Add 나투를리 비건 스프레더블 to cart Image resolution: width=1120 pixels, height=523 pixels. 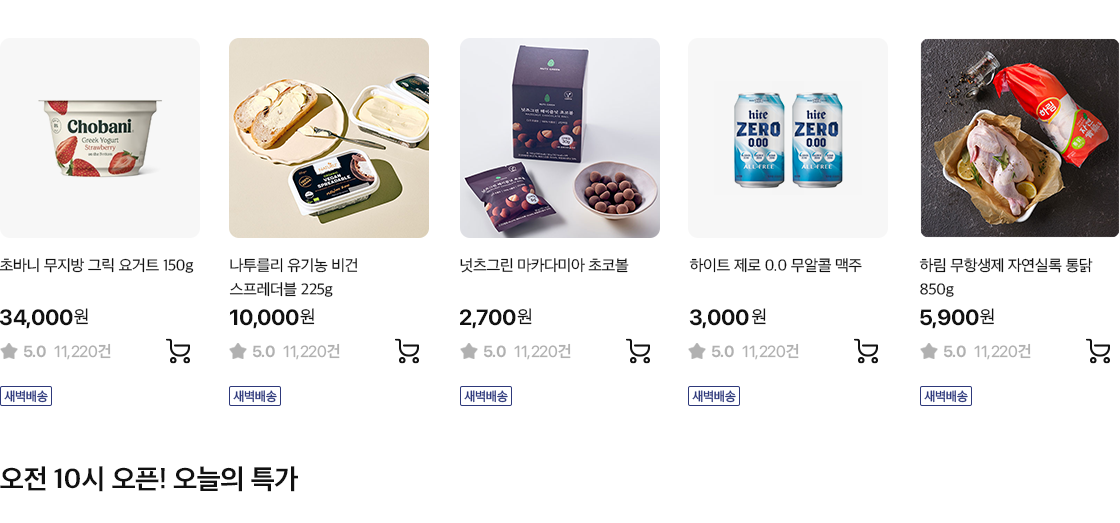[x=408, y=351]
